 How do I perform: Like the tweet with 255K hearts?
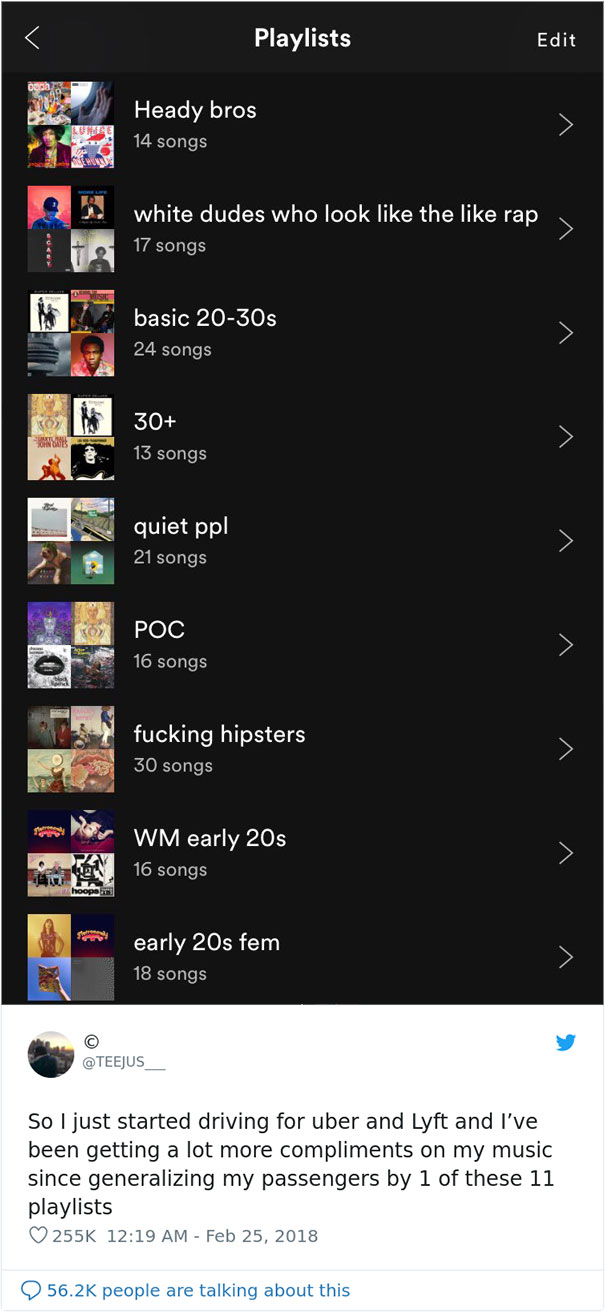point(39,1236)
